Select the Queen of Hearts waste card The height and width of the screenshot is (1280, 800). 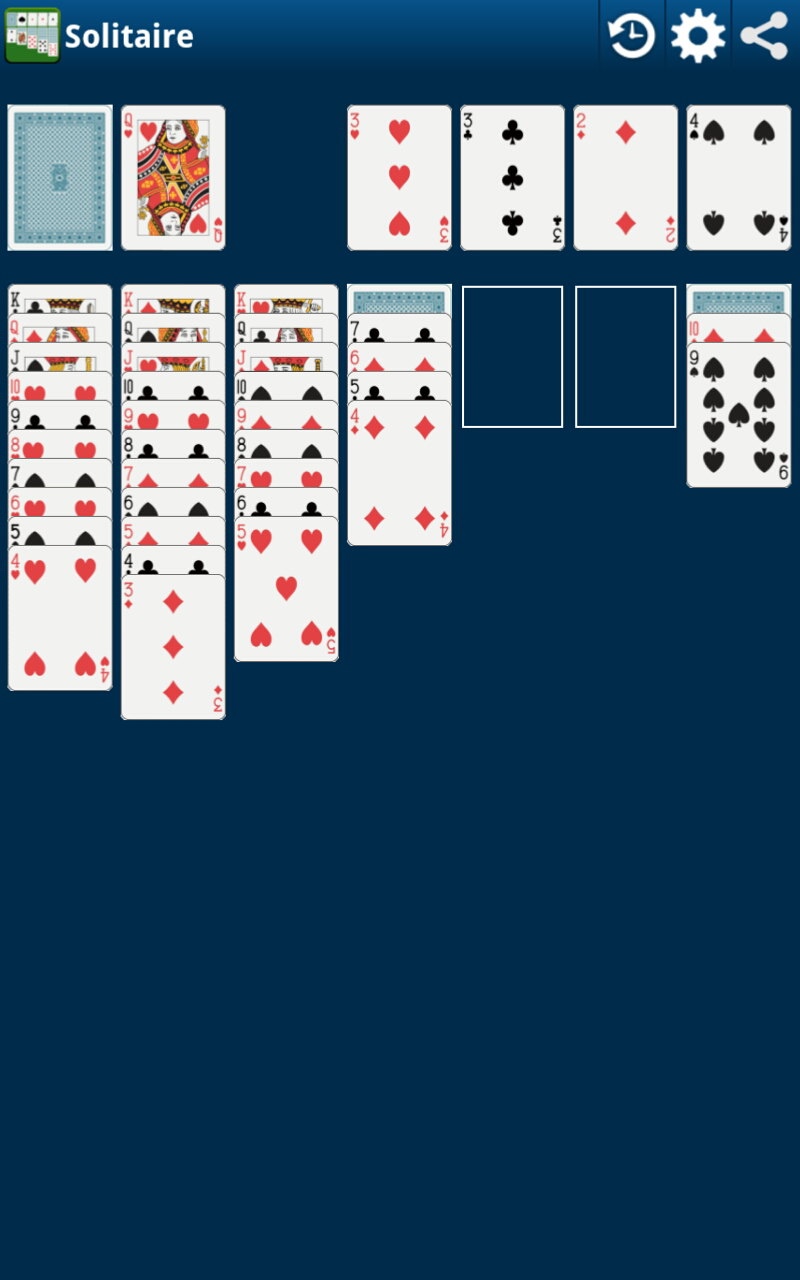[173, 177]
